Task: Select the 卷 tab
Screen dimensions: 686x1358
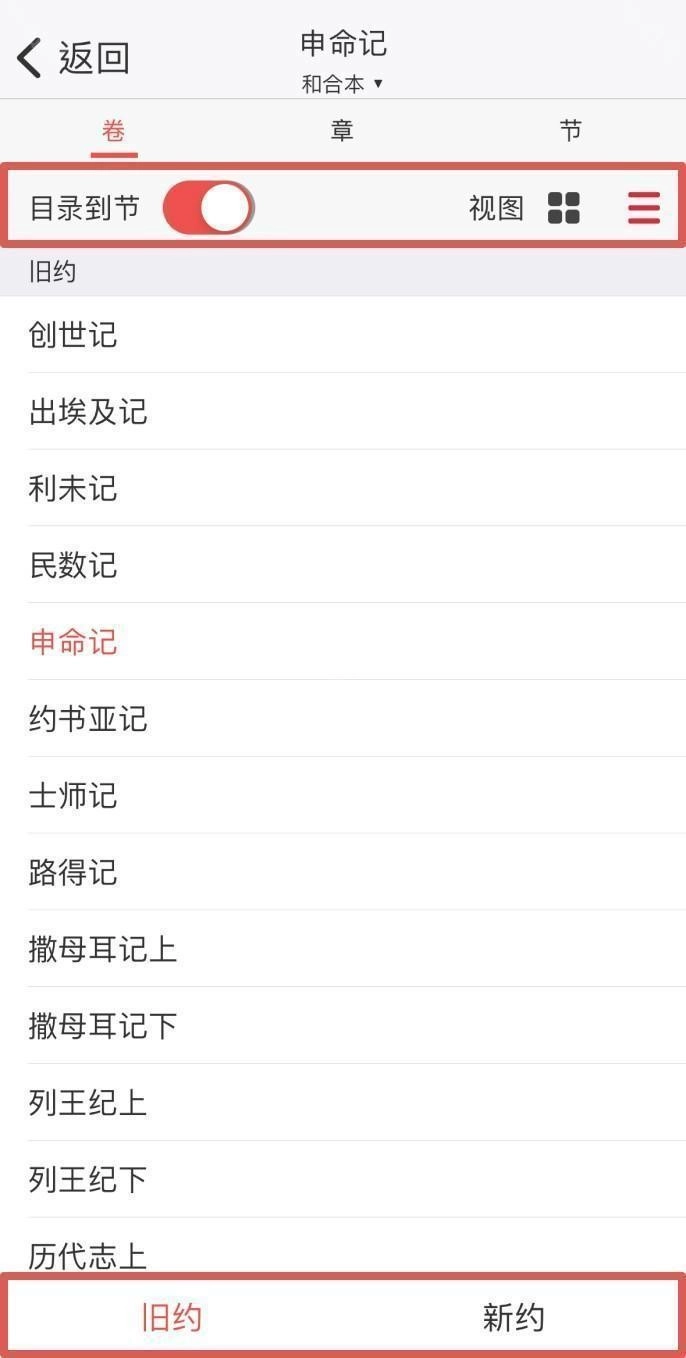Action: point(114,131)
